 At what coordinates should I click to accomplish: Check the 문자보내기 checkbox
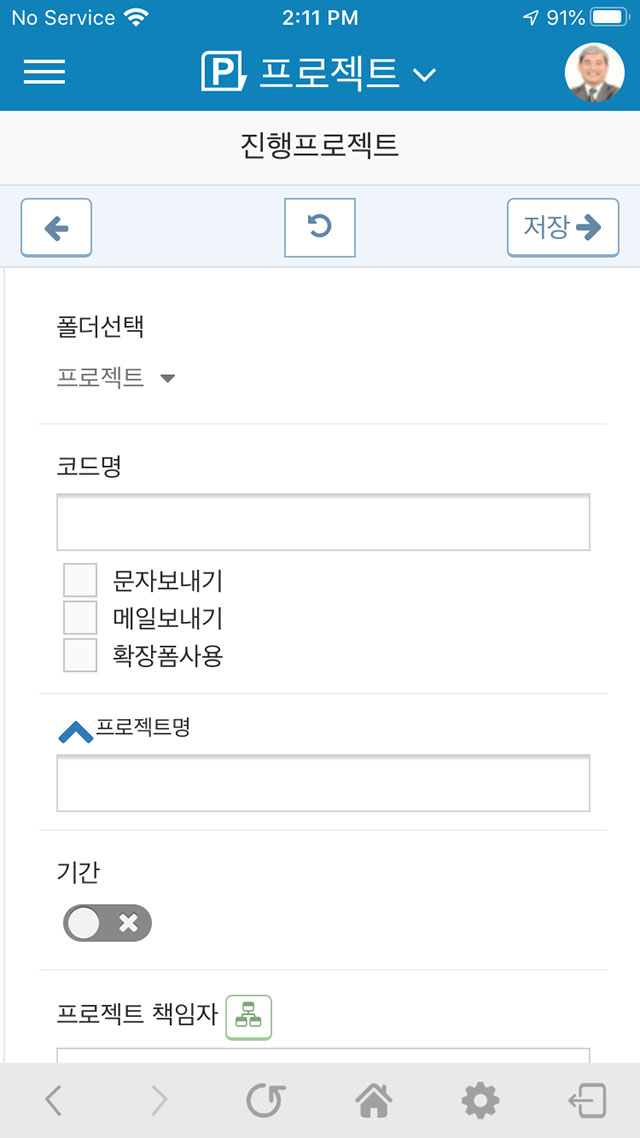80,580
